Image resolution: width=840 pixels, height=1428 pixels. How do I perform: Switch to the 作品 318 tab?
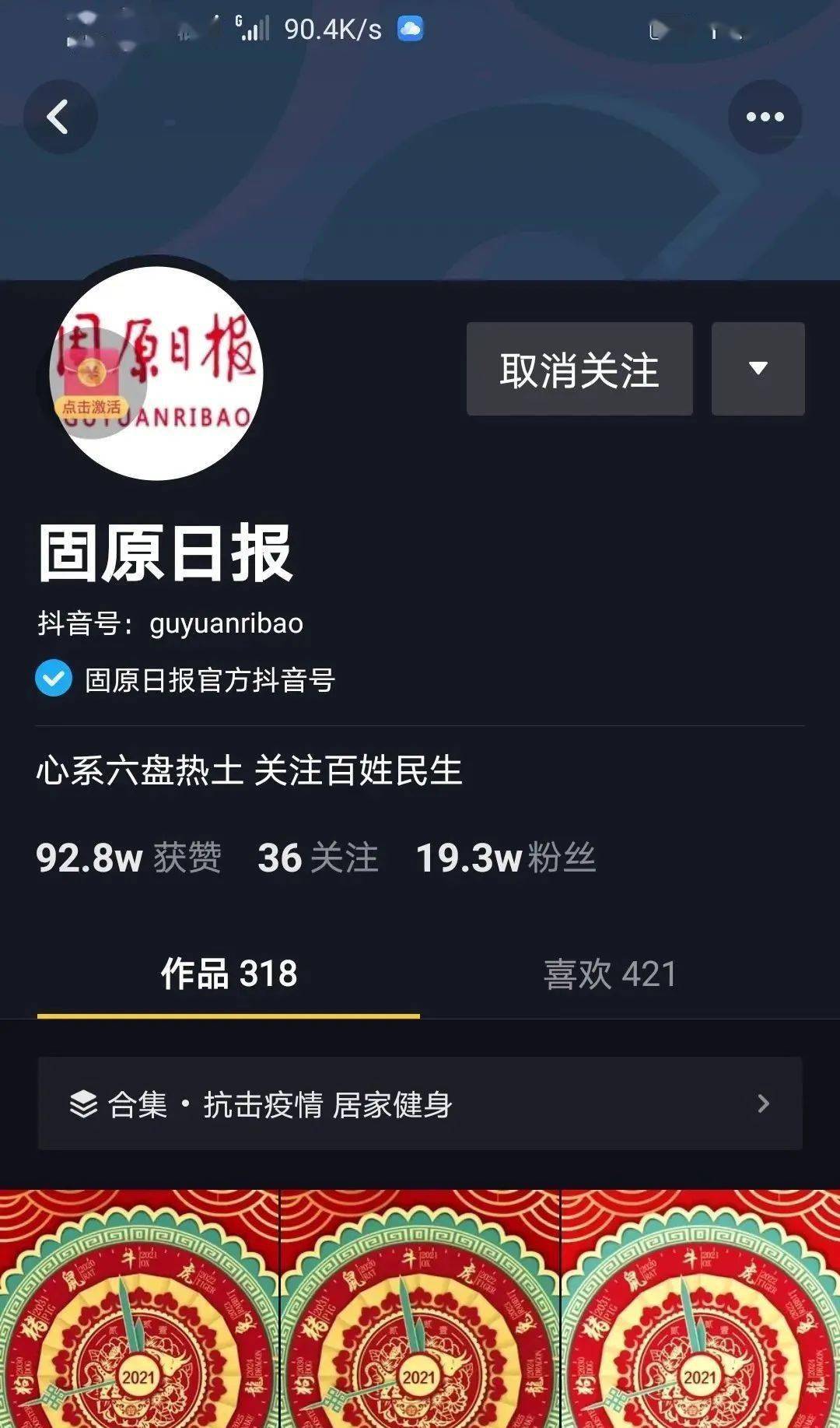tap(229, 974)
